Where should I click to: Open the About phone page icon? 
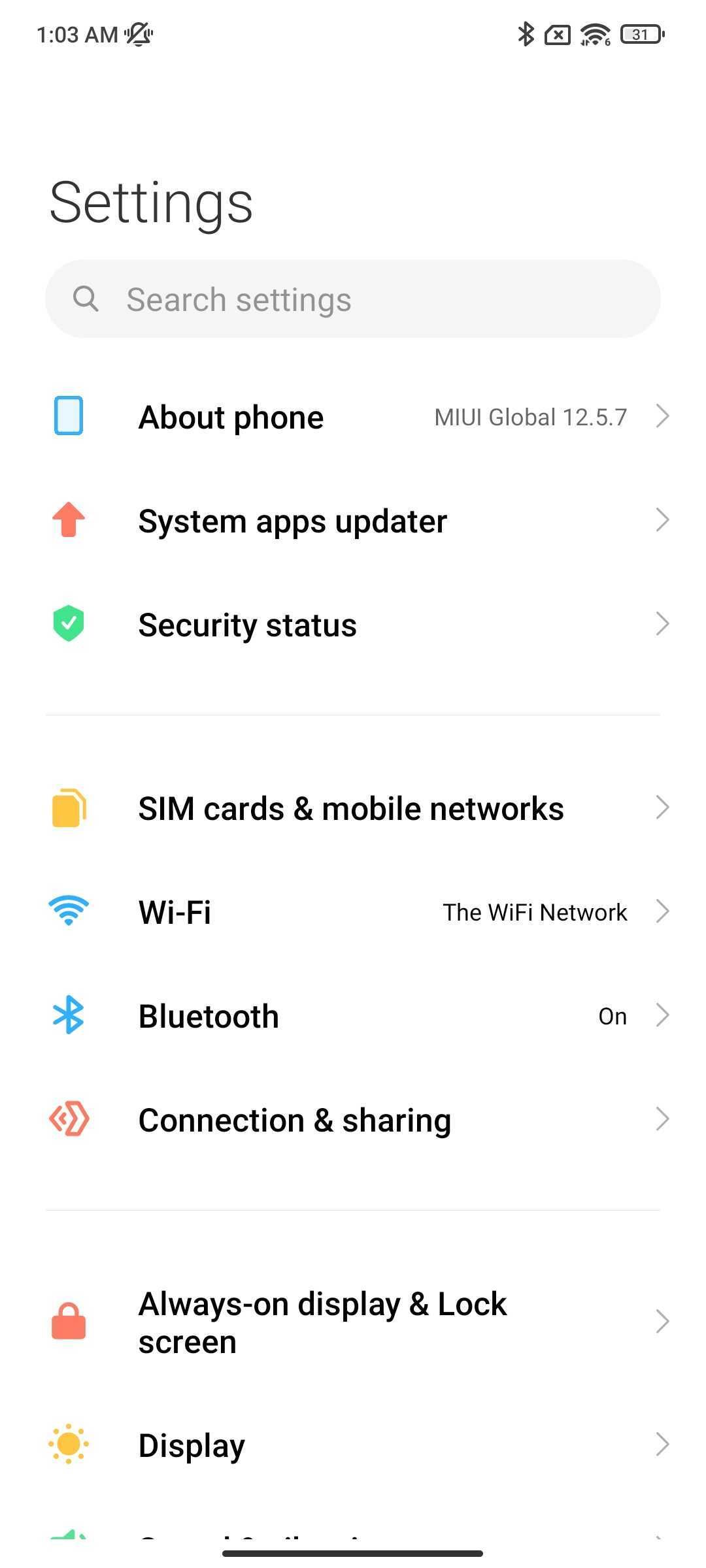[68, 416]
